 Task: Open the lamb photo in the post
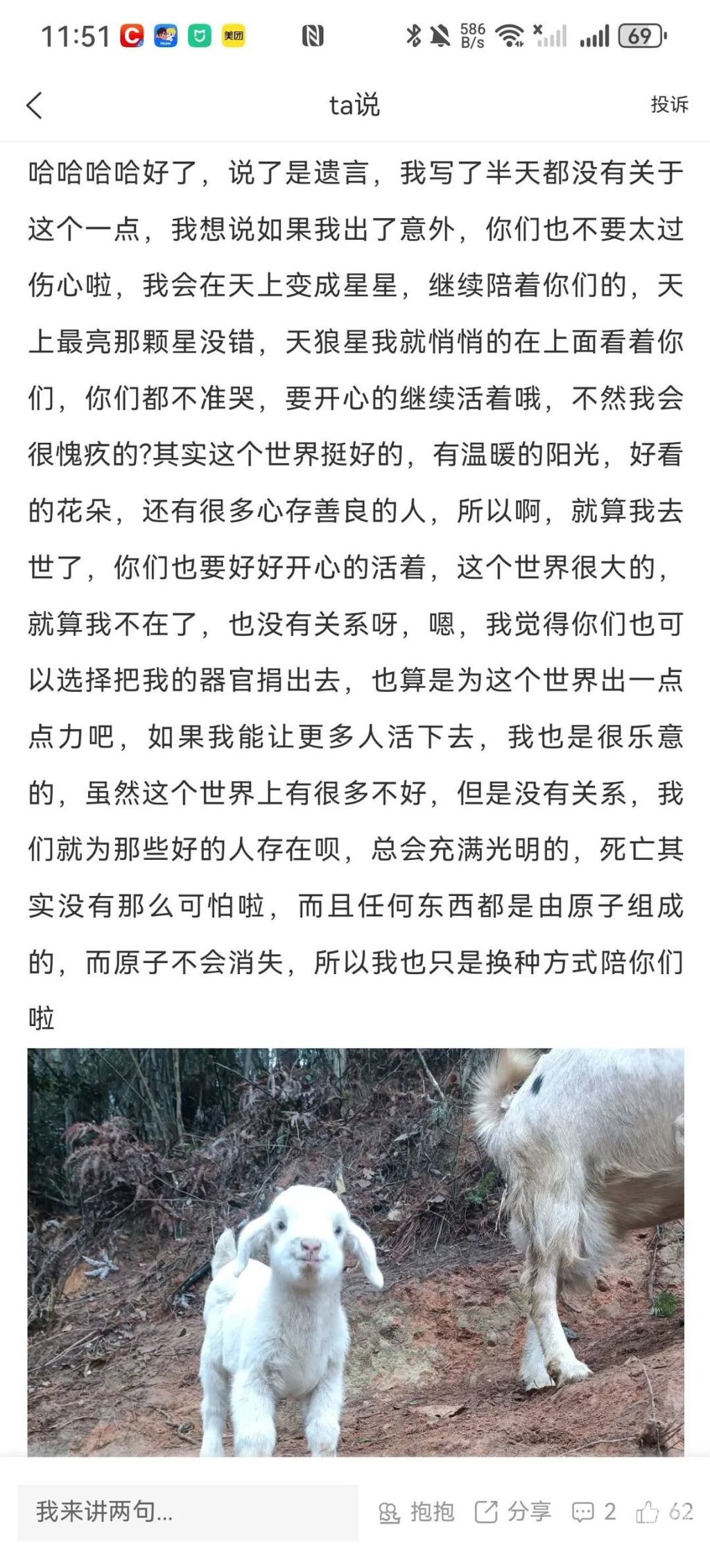click(355, 1251)
